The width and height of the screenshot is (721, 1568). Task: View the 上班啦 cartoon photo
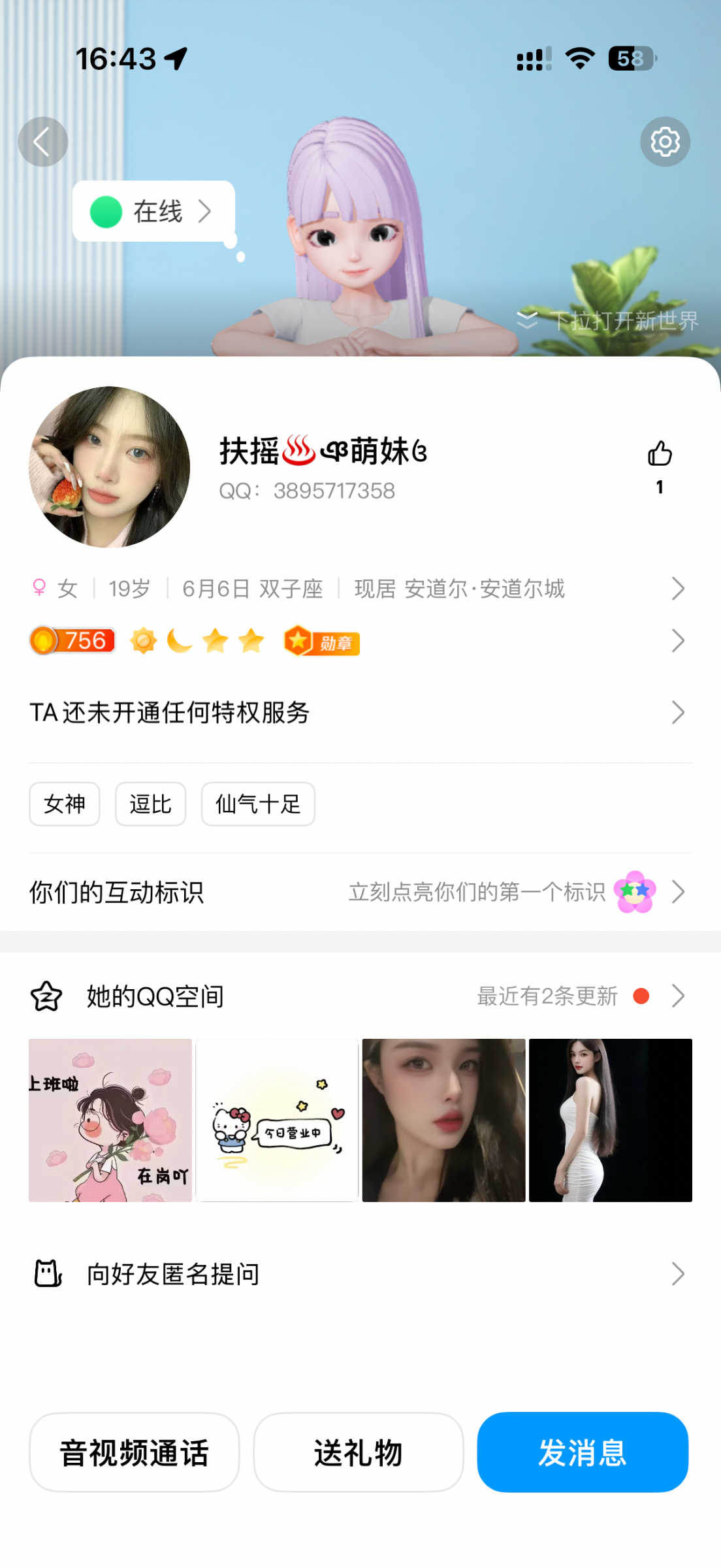pyautogui.click(x=110, y=1120)
